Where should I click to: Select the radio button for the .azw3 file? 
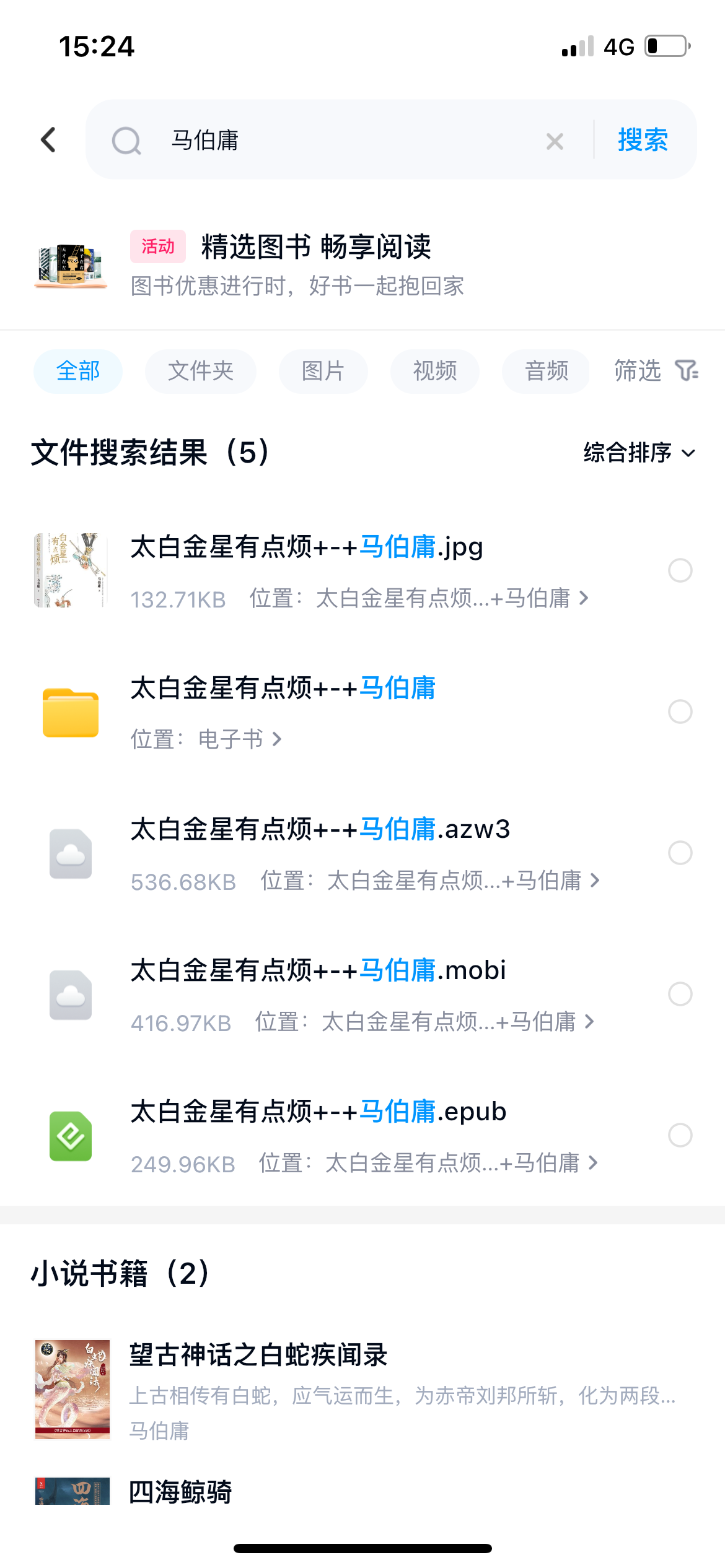[x=680, y=853]
